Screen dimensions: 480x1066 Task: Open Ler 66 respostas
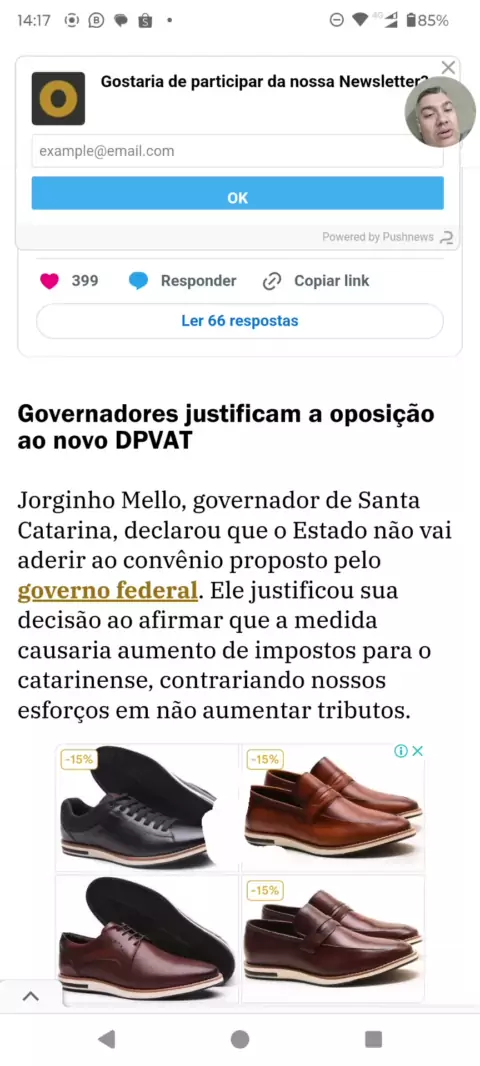[239, 321]
